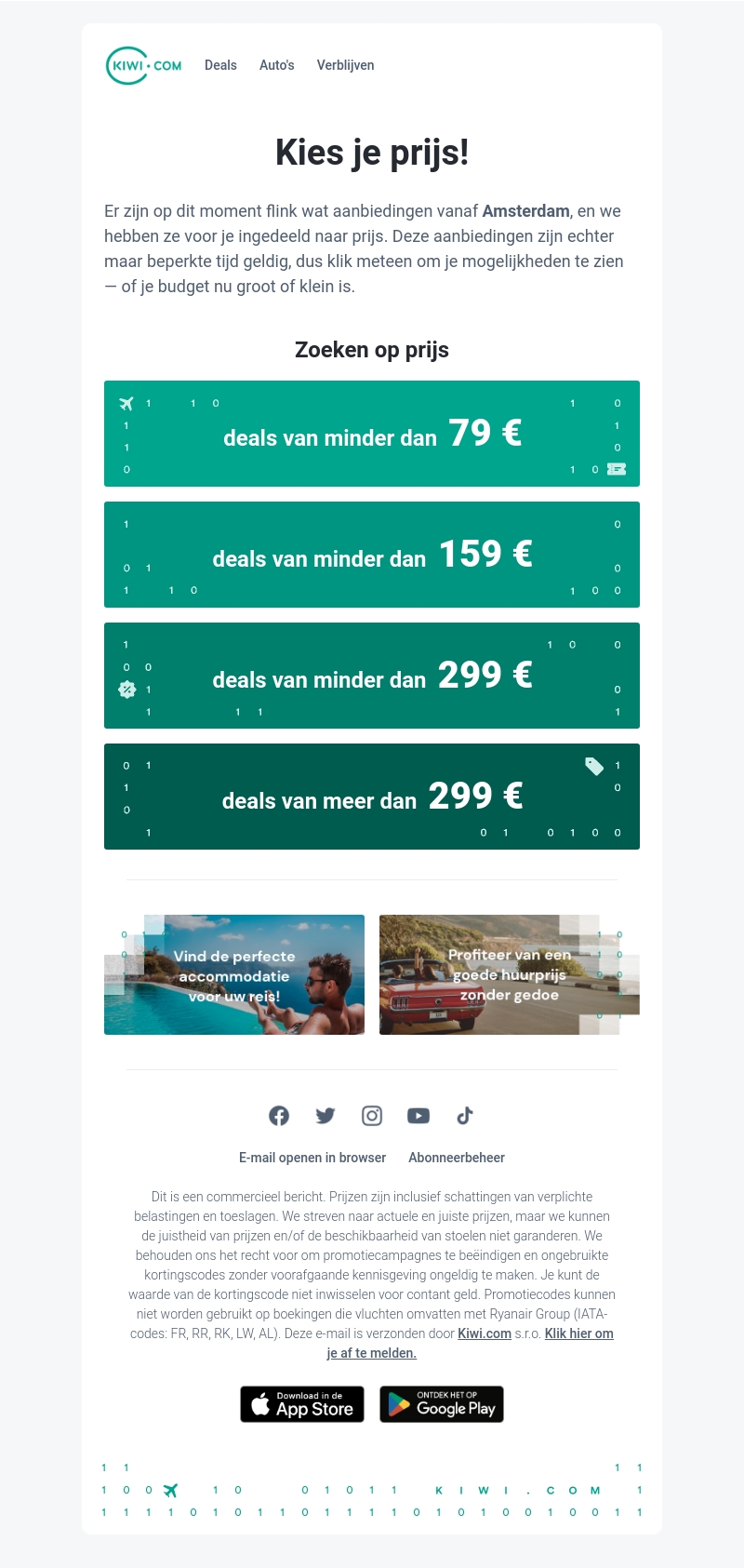Visit Kiwi.com on Facebook
Image resolution: width=744 pixels, height=1568 pixels.
pos(279,1116)
